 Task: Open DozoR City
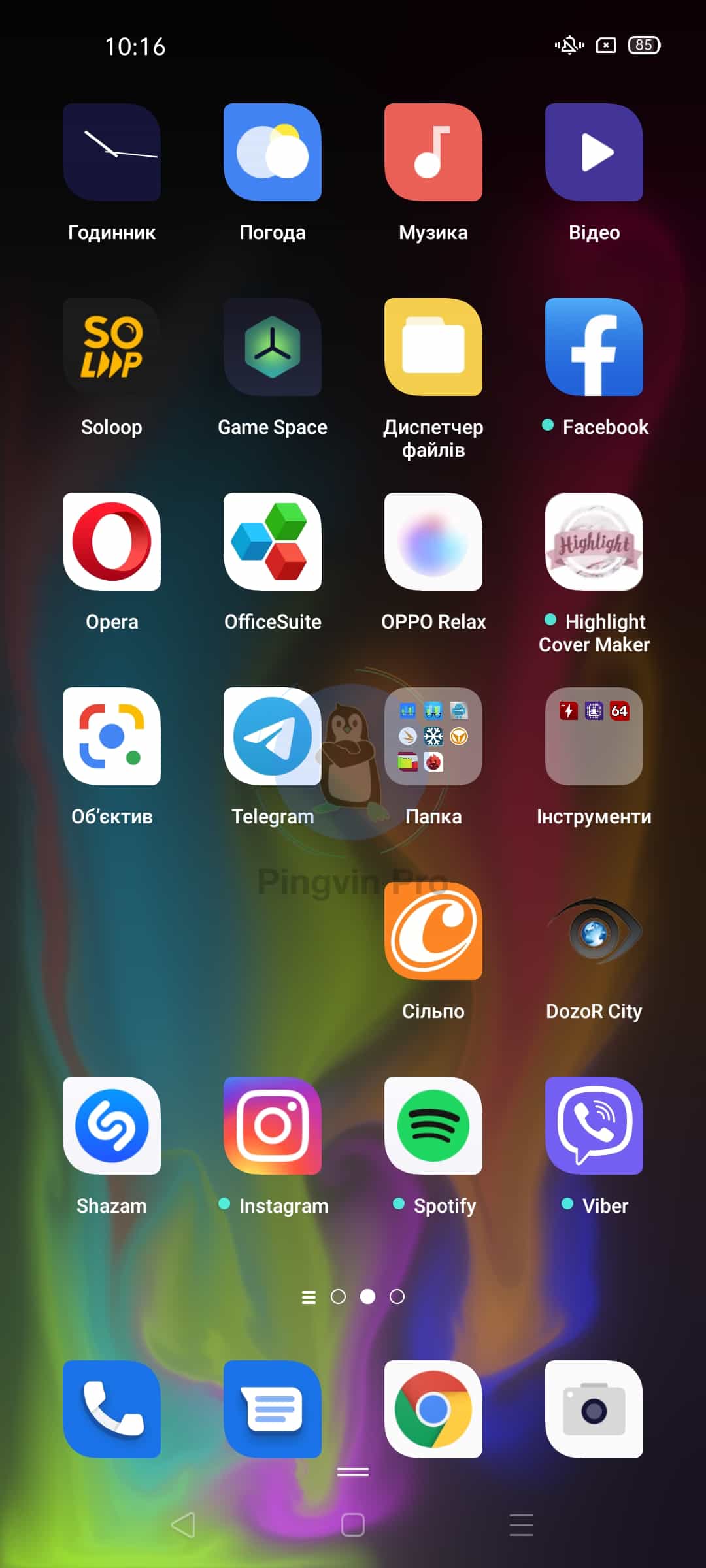(x=594, y=931)
